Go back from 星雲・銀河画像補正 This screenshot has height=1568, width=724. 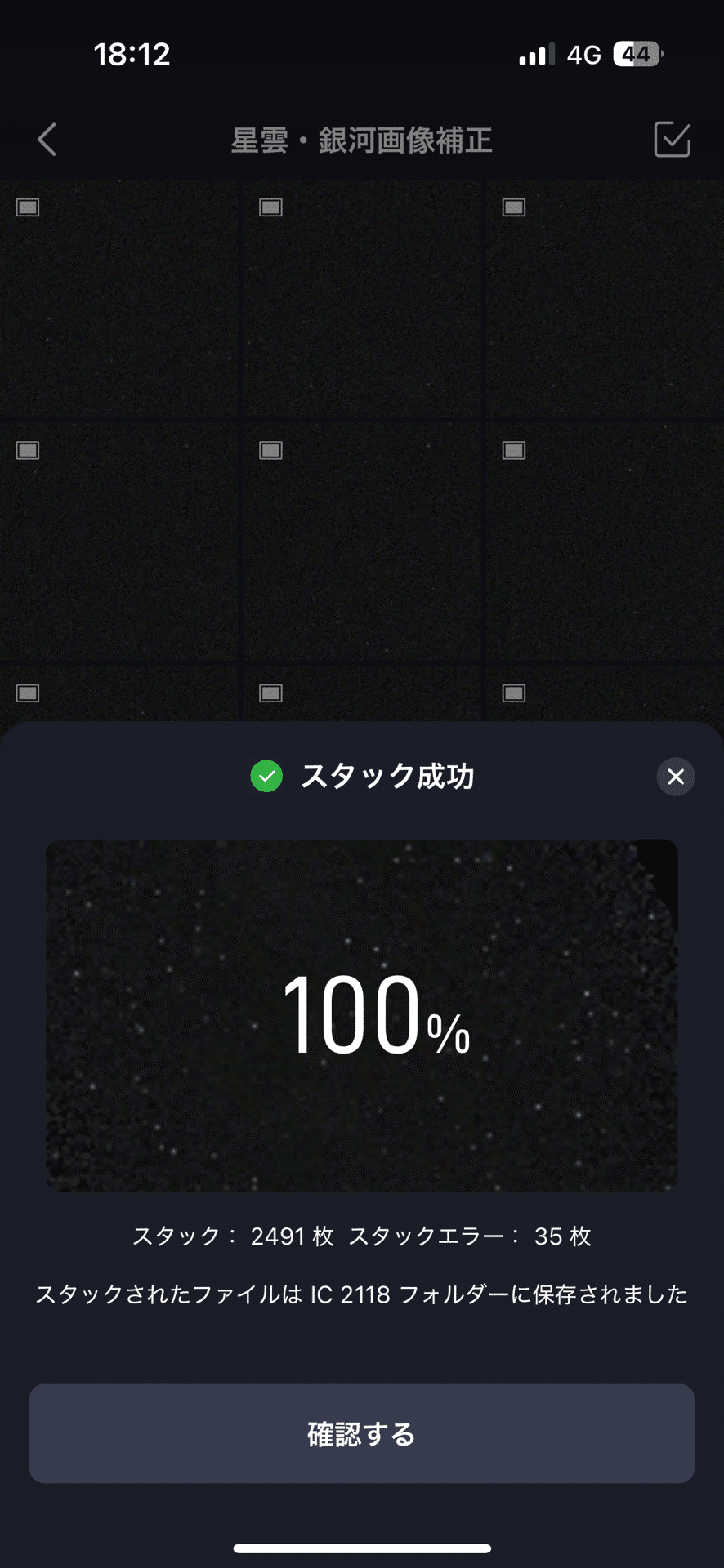tap(47, 140)
